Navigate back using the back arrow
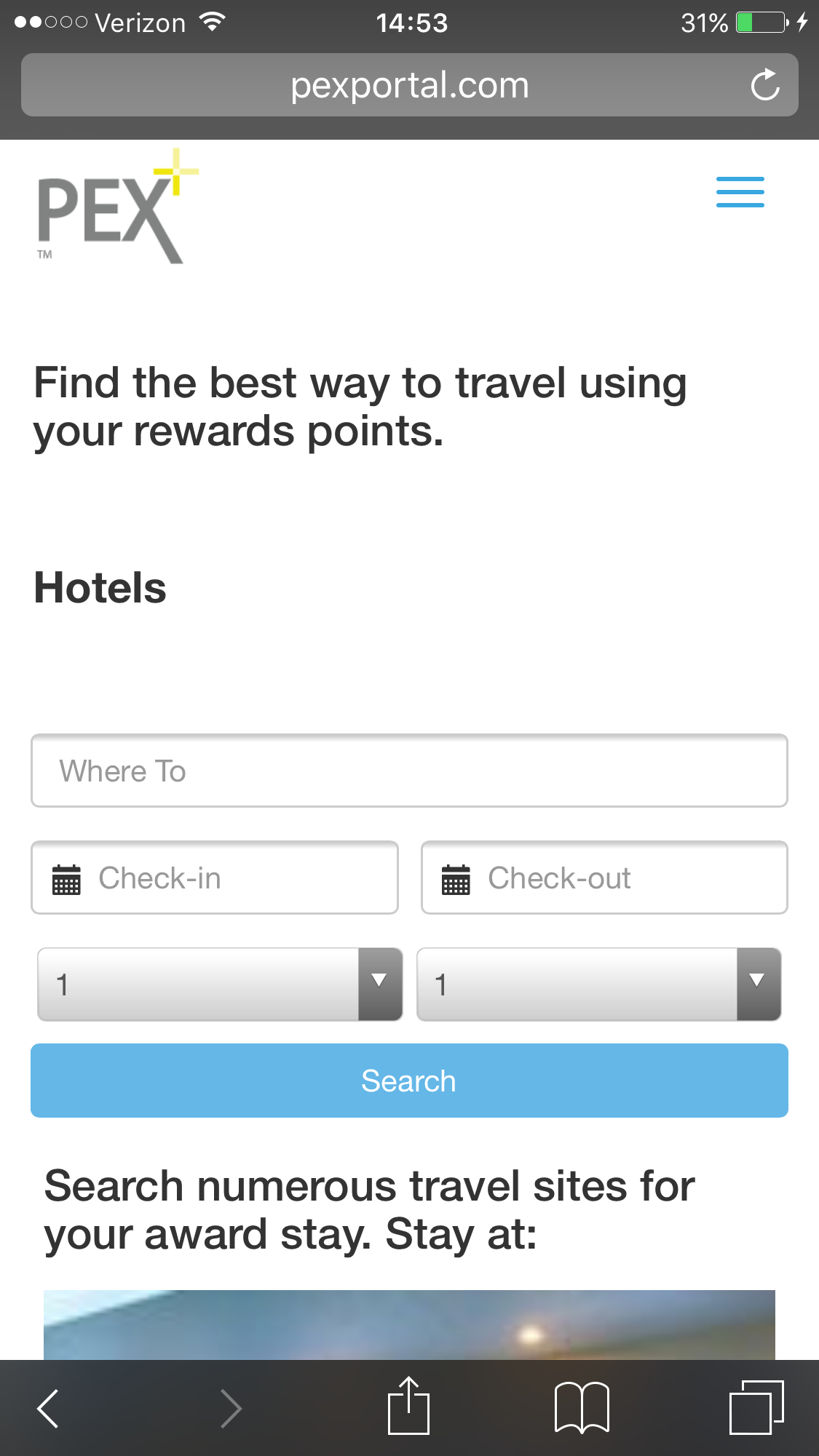This screenshot has height=1456, width=819. click(47, 1407)
